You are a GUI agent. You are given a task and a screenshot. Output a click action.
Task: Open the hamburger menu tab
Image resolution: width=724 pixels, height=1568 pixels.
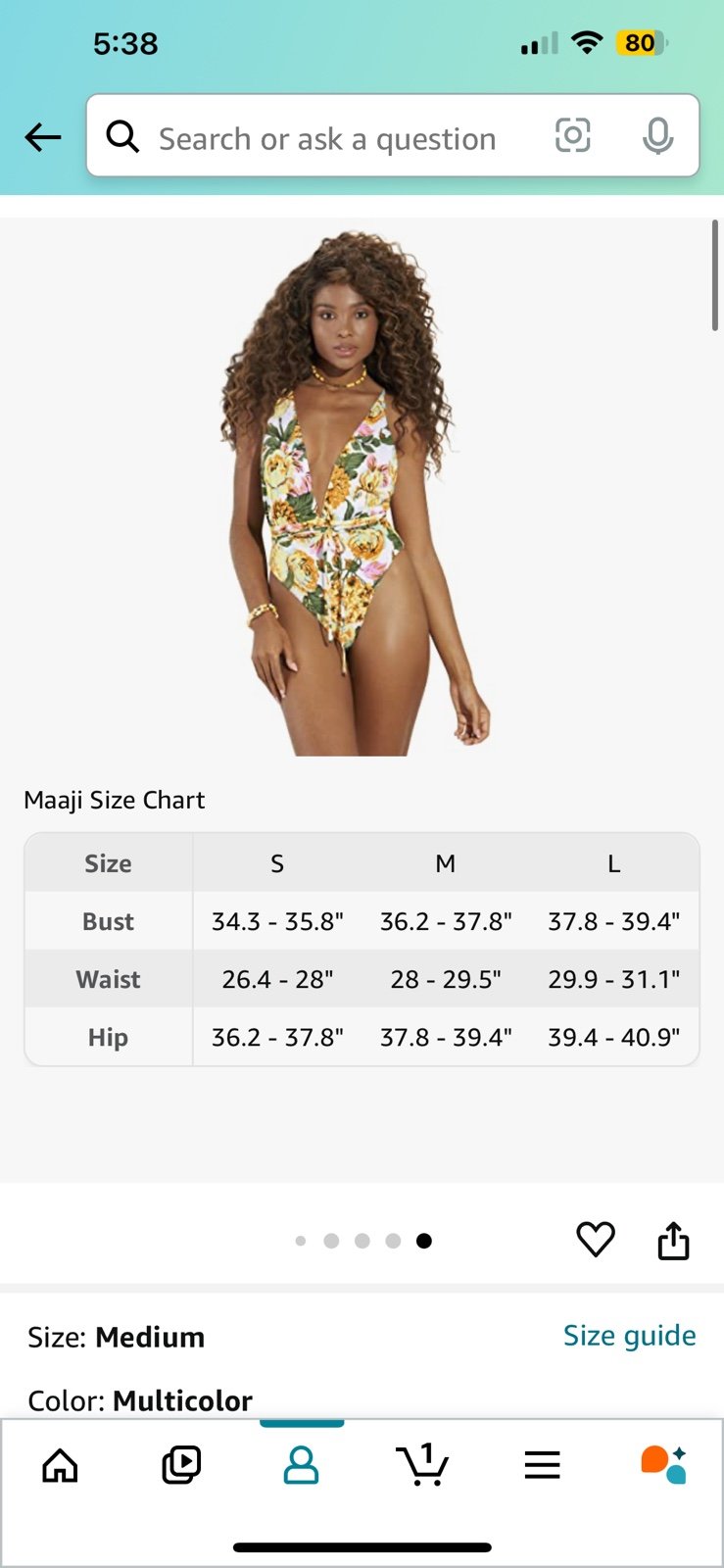[543, 1465]
